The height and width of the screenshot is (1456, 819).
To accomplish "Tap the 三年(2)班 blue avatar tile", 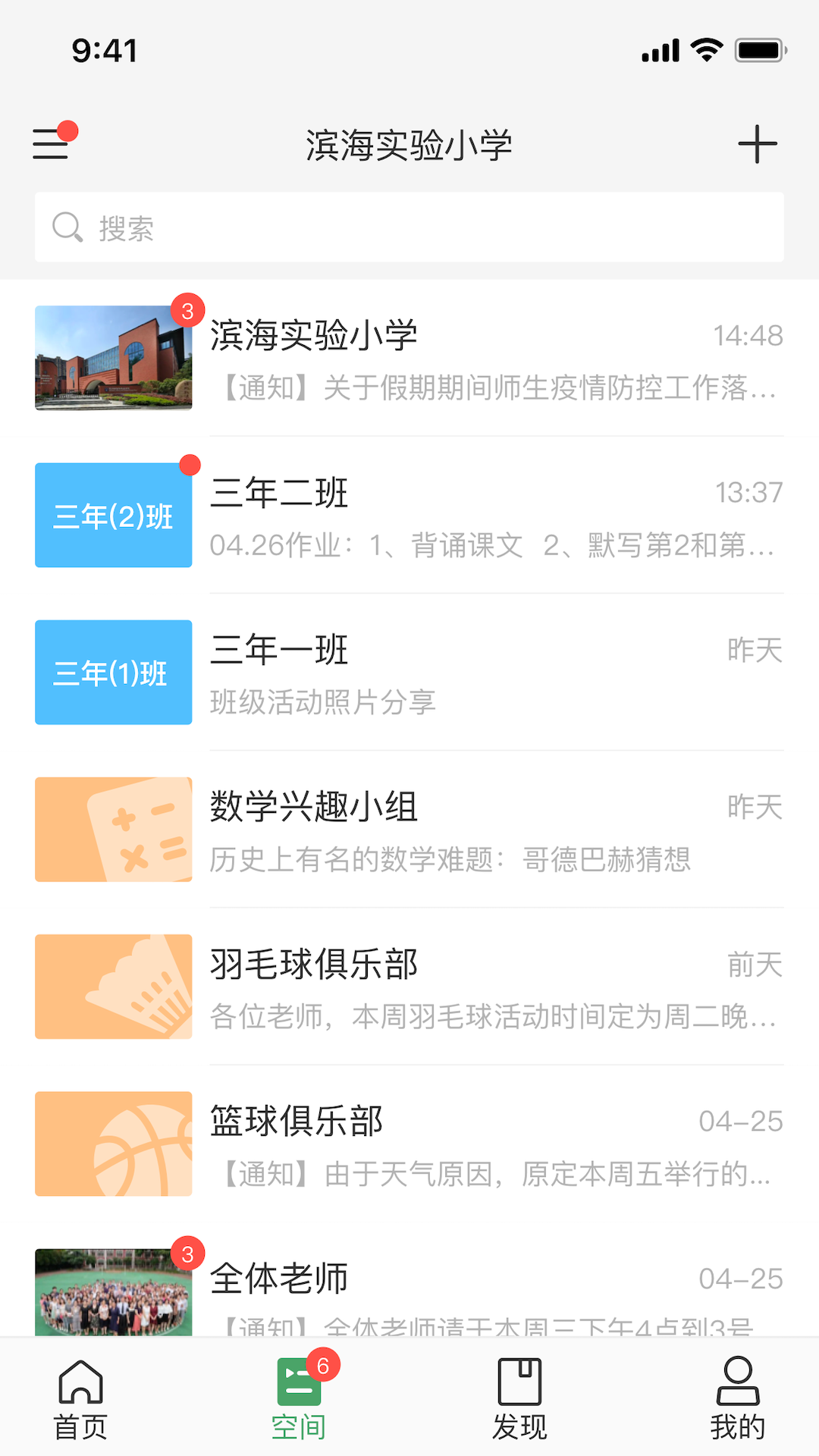I will point(113,516).
